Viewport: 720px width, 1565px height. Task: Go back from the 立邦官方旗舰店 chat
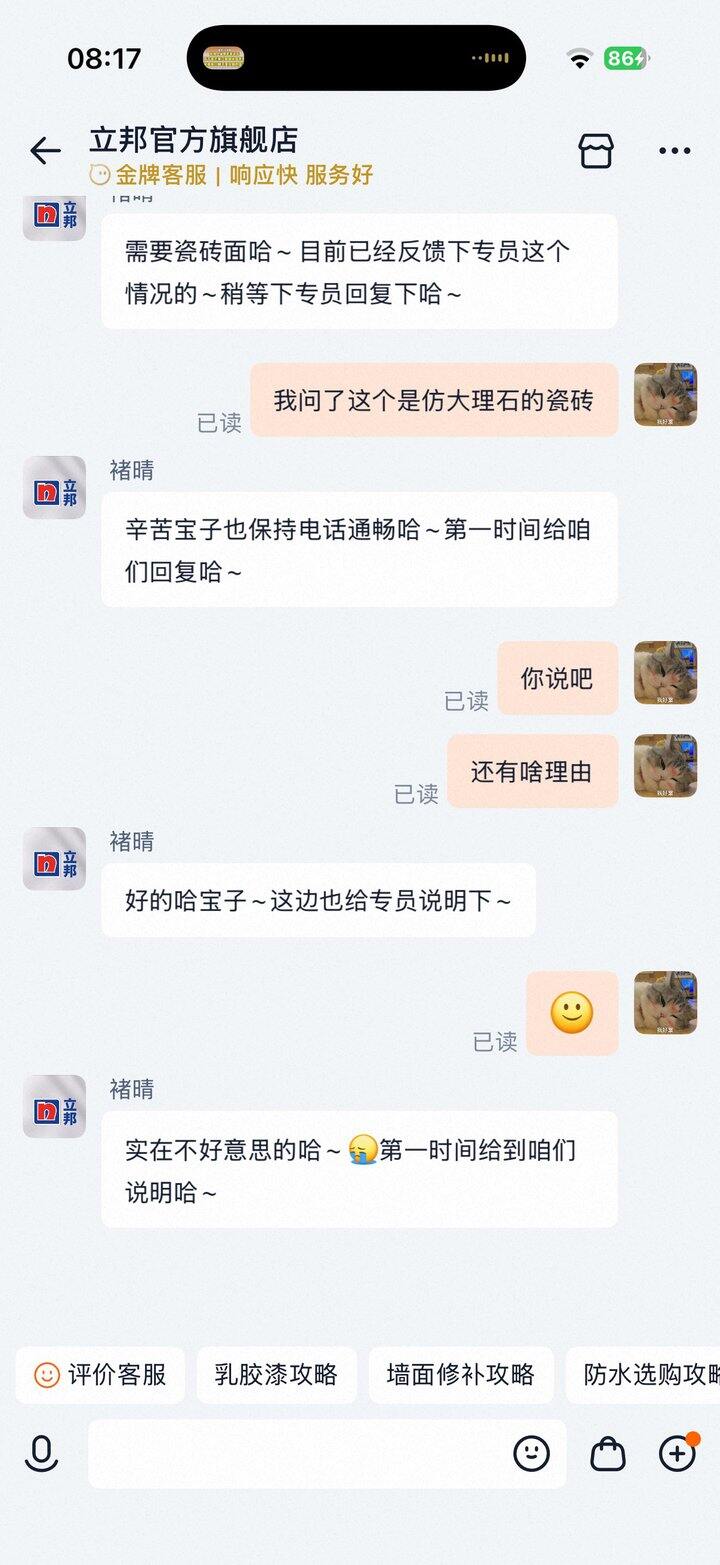pos(45,151)
